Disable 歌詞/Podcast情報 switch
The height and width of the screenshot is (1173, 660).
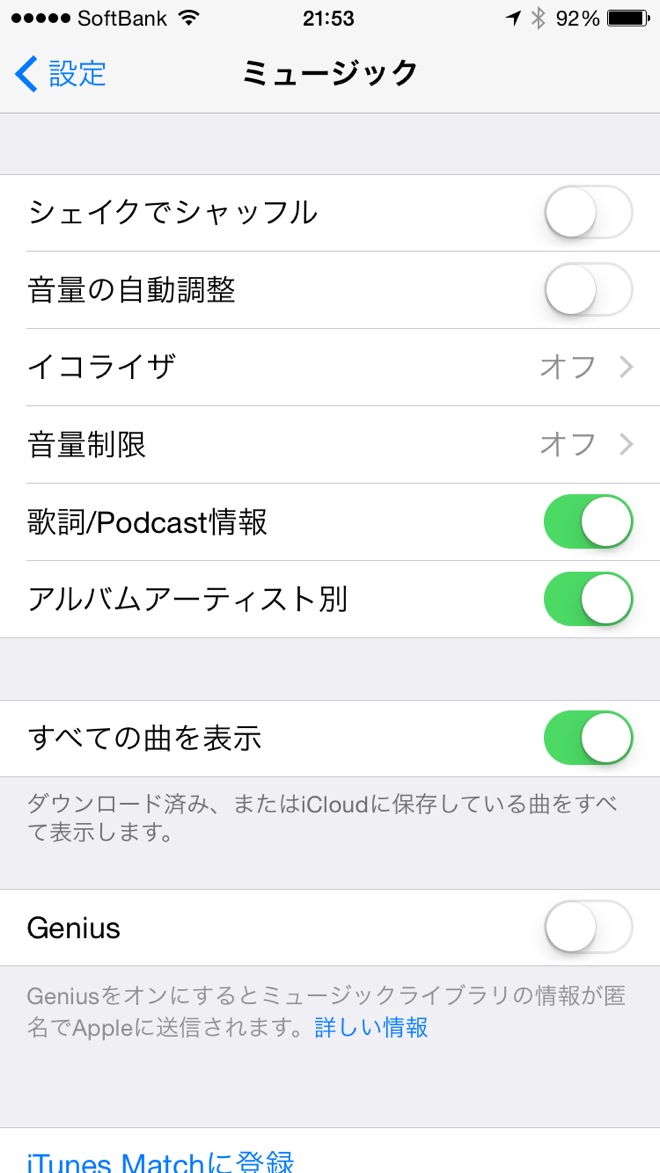click(x=588, y=522)
